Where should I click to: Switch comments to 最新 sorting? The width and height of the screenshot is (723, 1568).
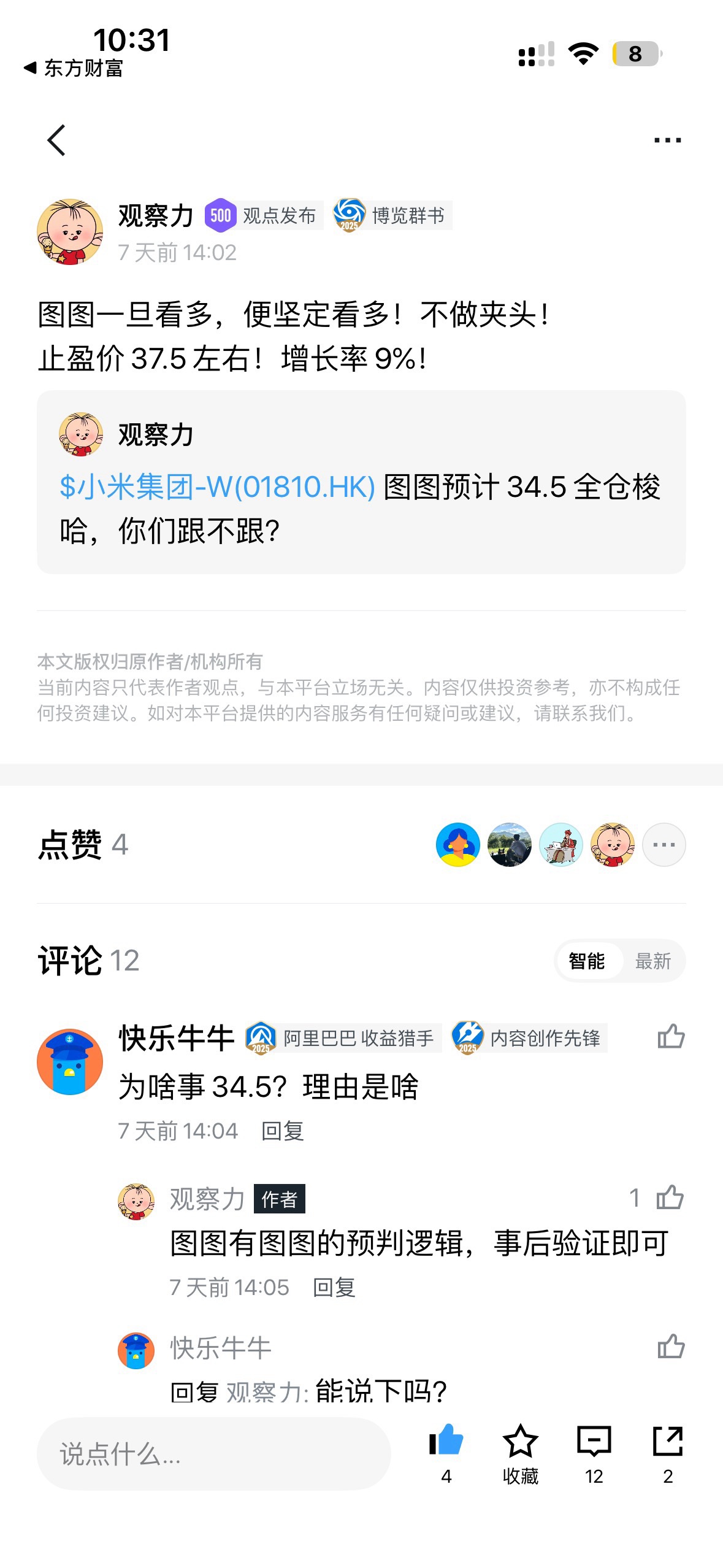click(x=652, y=961)
